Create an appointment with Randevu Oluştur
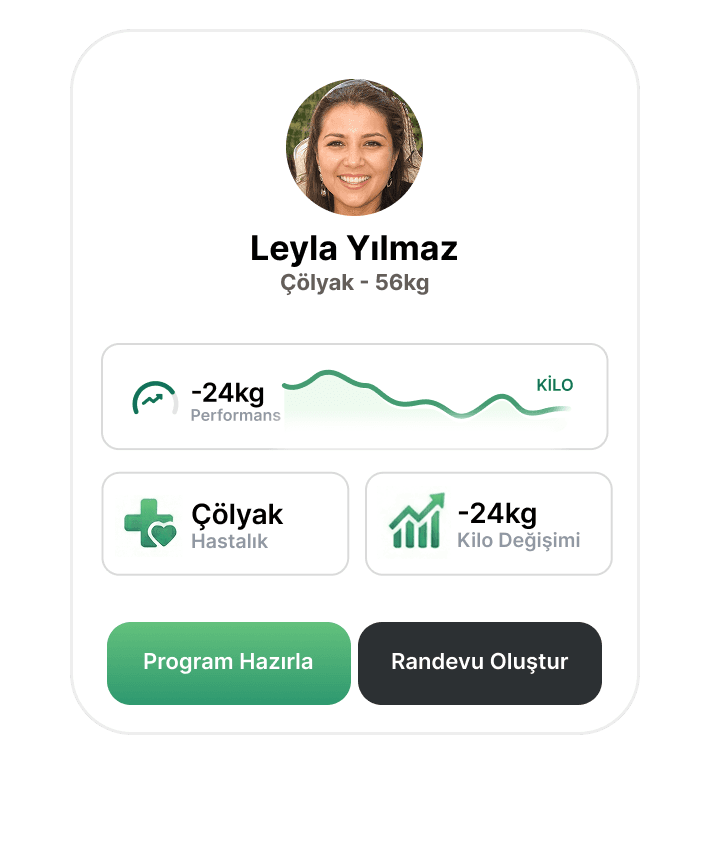 point(479,662)
